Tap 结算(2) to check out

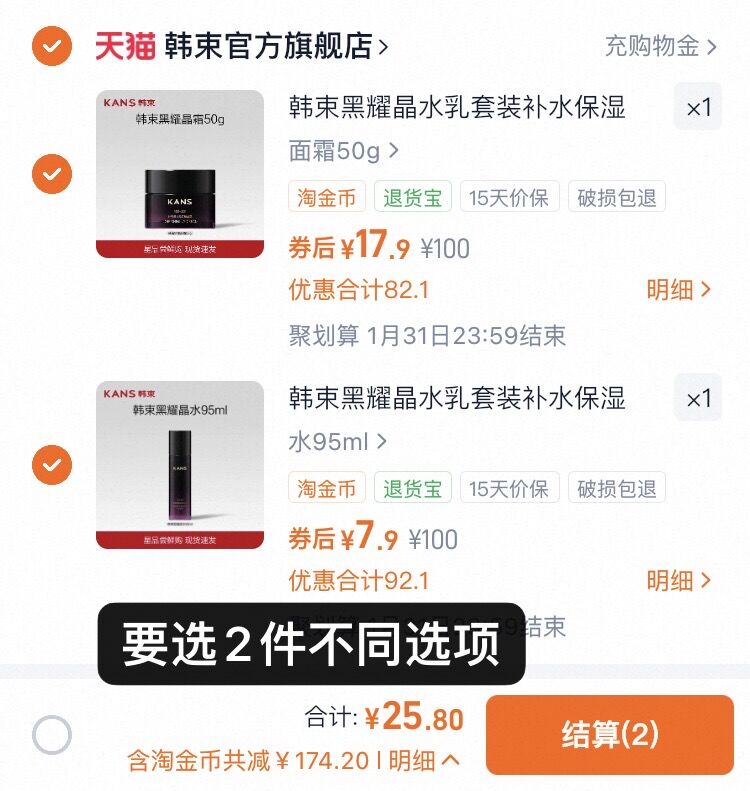(x=610, y=735)
